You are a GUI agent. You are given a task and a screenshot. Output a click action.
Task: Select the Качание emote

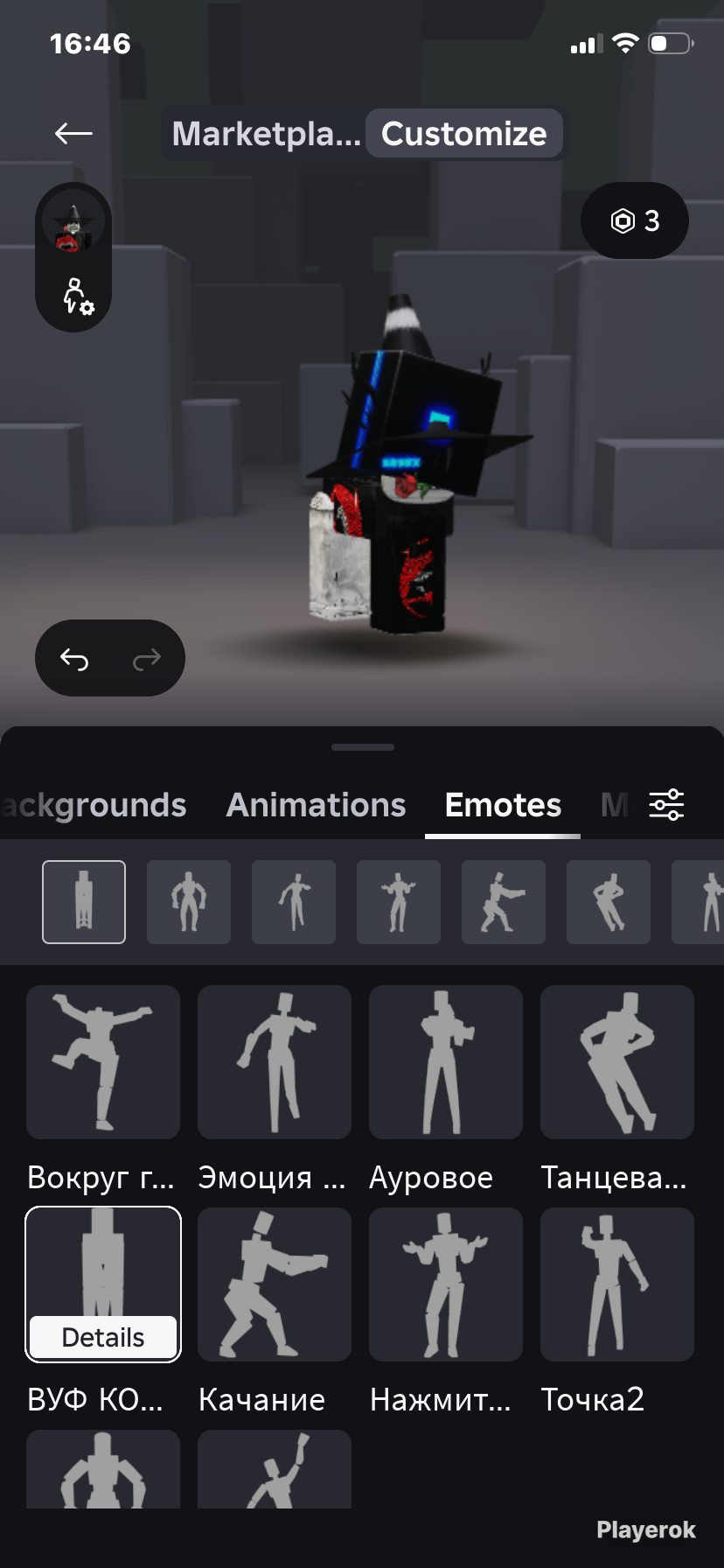pos(275,1284)
